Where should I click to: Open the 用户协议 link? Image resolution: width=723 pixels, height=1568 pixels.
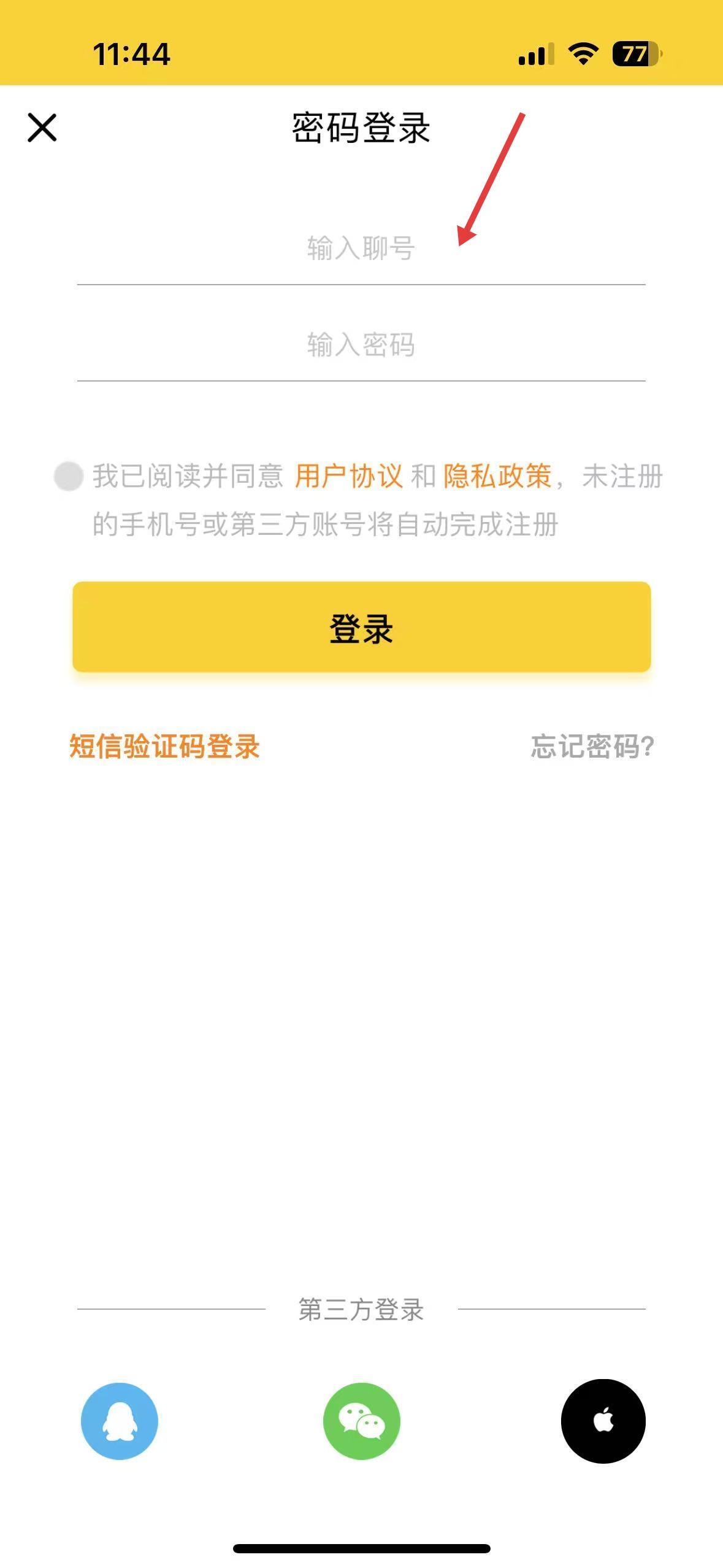click(348, 476)
